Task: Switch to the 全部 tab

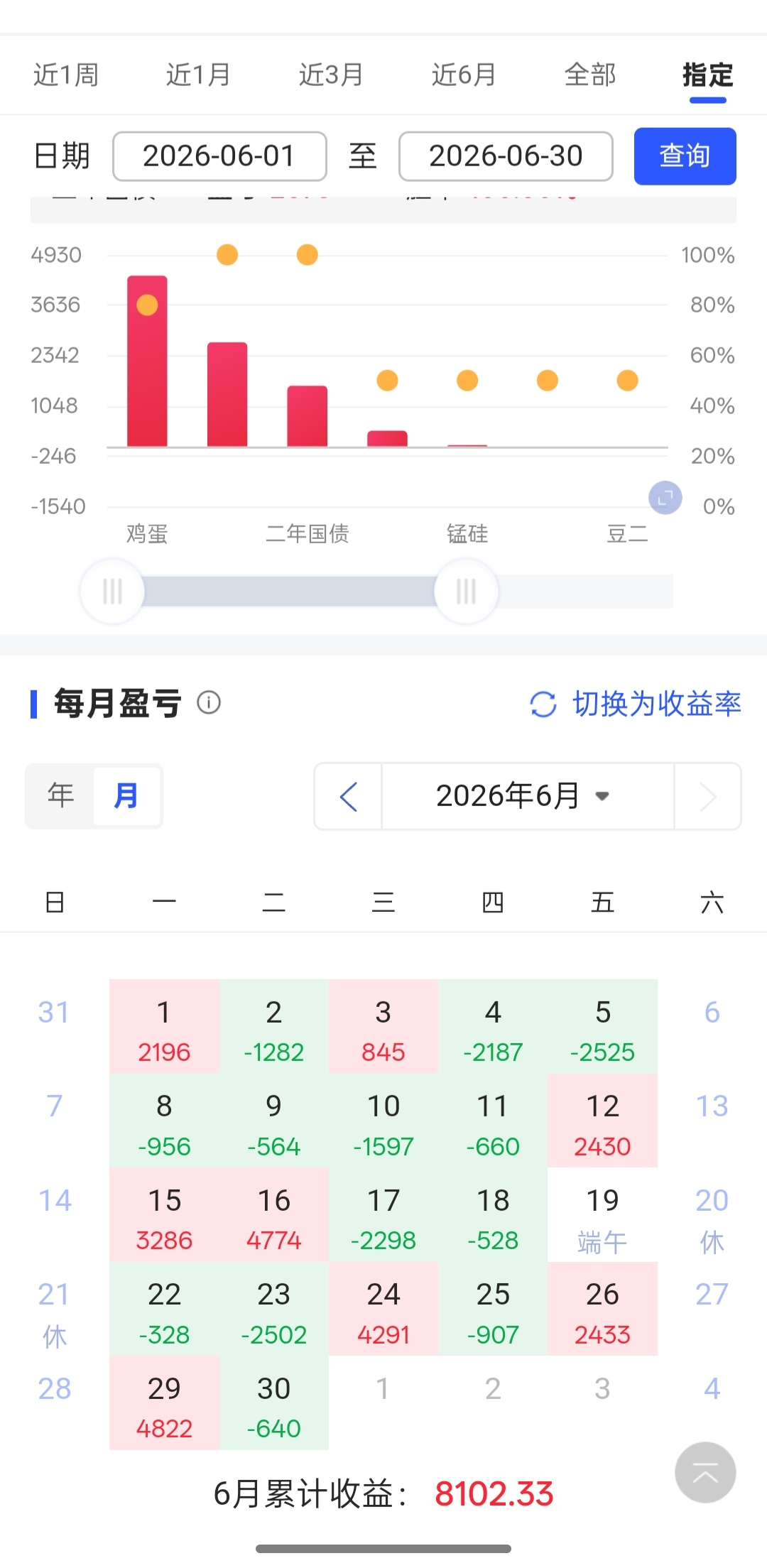Action: point(590,75)
